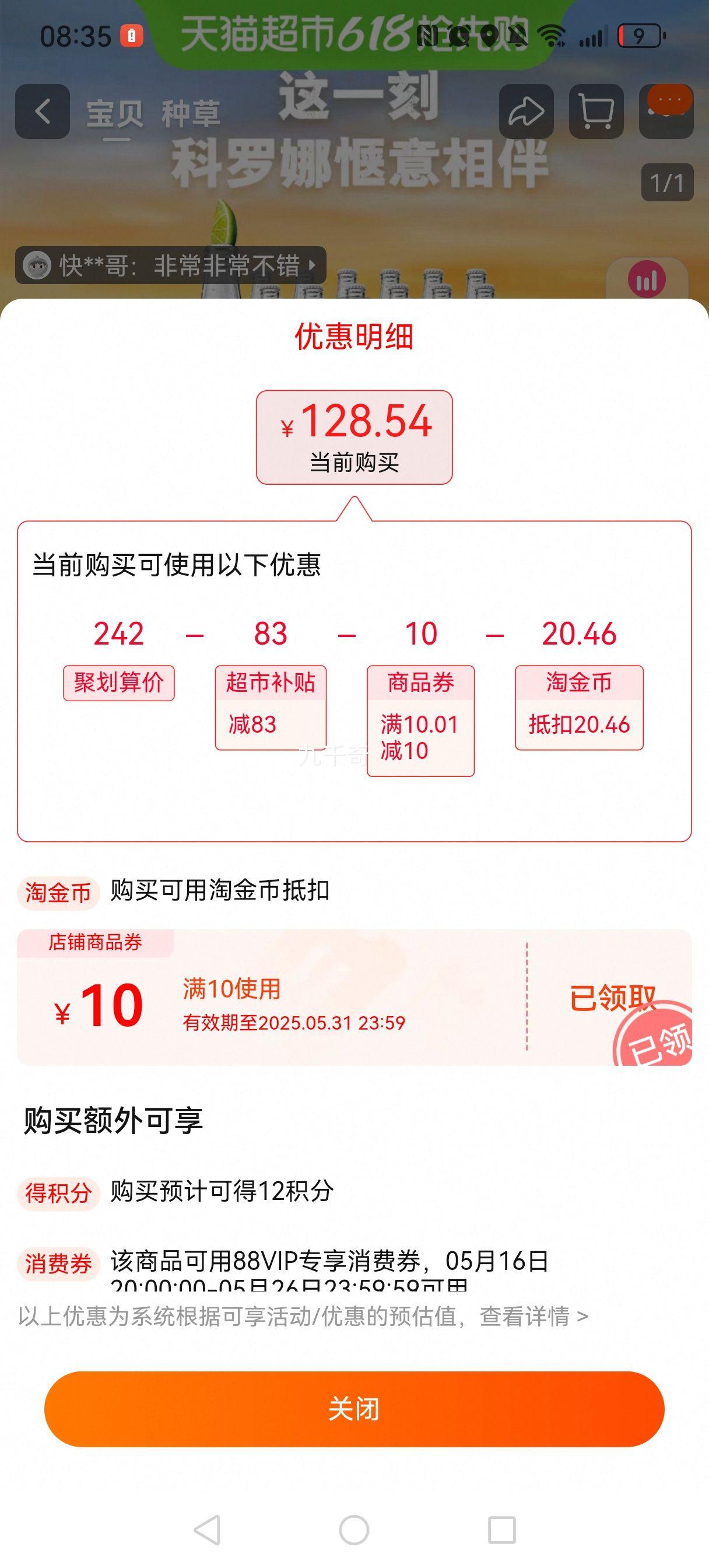Share this product
The image size is (709, 1568).
coord(526,111)
